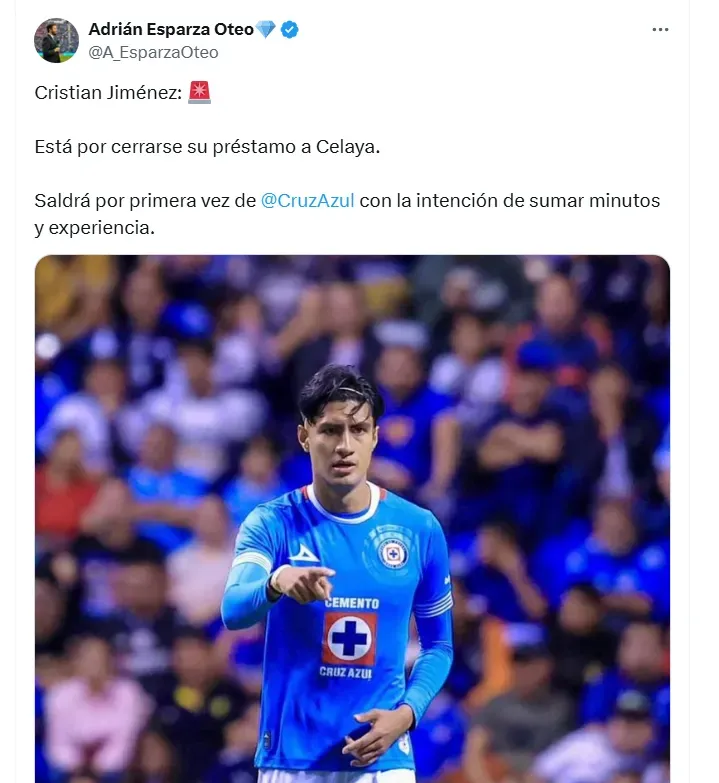This screenshot has width=719, height=783.
Task: Open the @CruzAzul mention link
Action: [x=307, y=201]
